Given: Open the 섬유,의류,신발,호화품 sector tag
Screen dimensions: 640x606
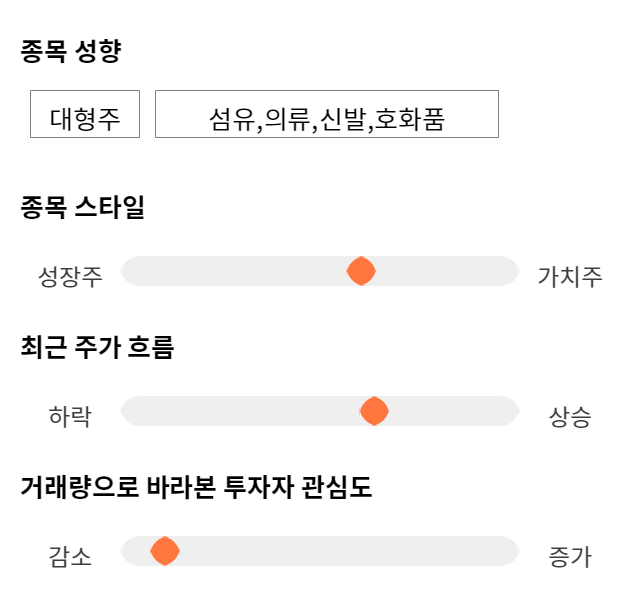Looking at the screenshot, I should pyautogui.click(x=327, y=114).
